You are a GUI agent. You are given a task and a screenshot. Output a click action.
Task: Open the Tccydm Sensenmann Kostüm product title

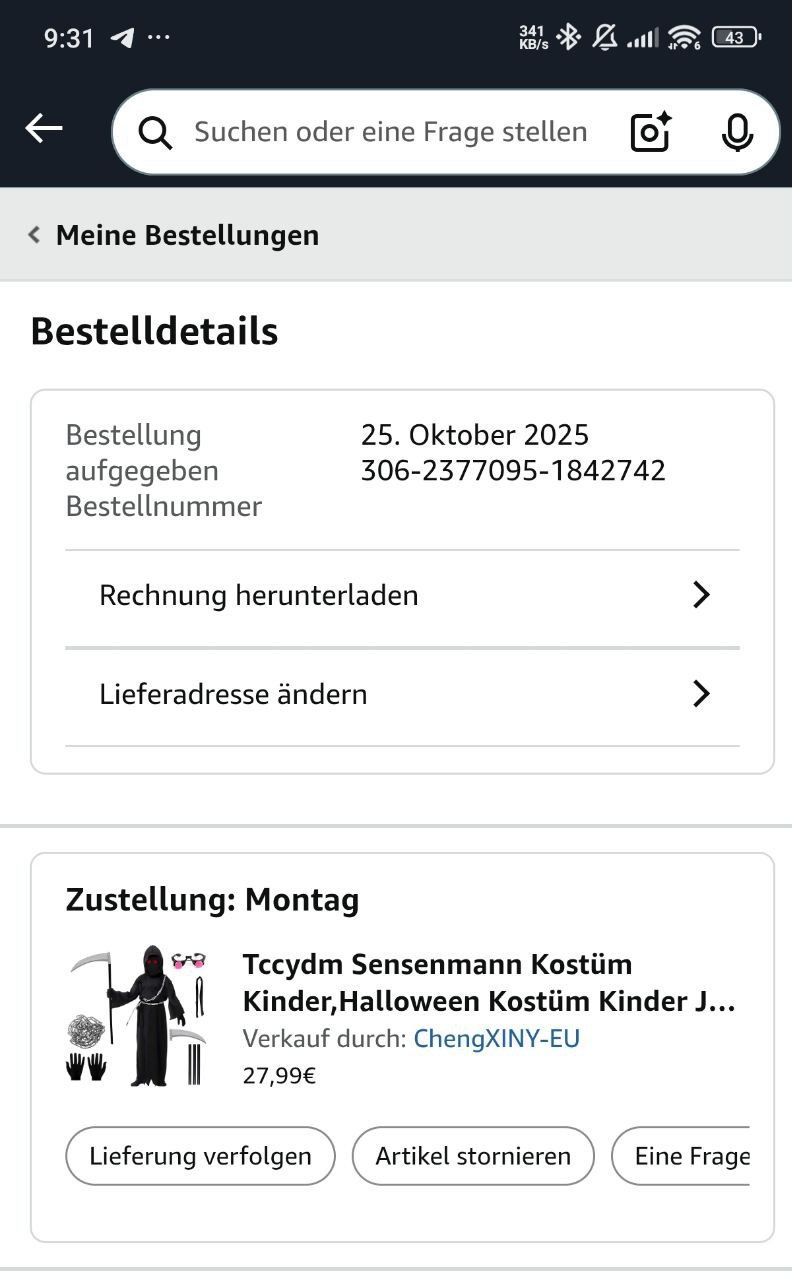[489, 983]
